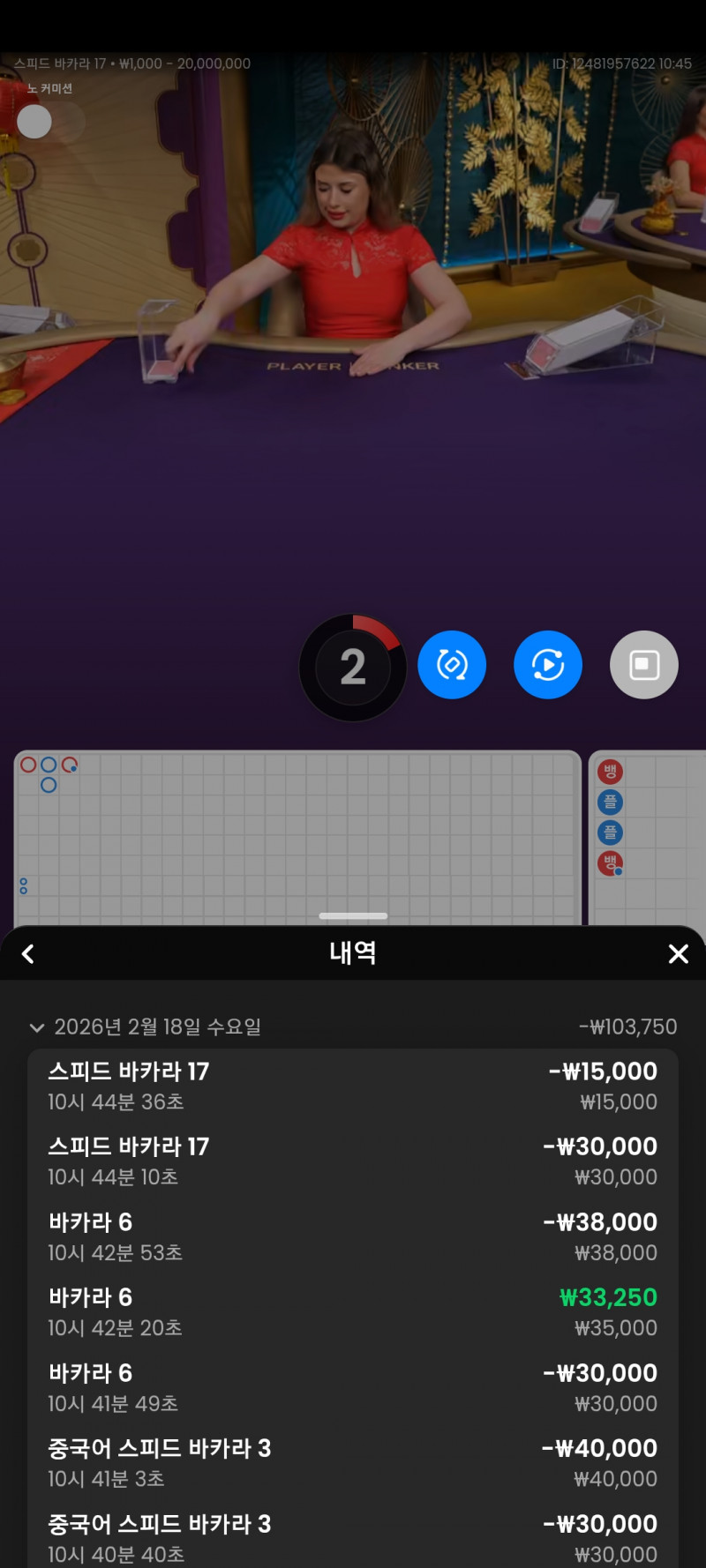The width and height of the screenshot is (706, 1568).
Task: Tap the blue rebet button beside the timer
Action: click(x=452, y=665)
